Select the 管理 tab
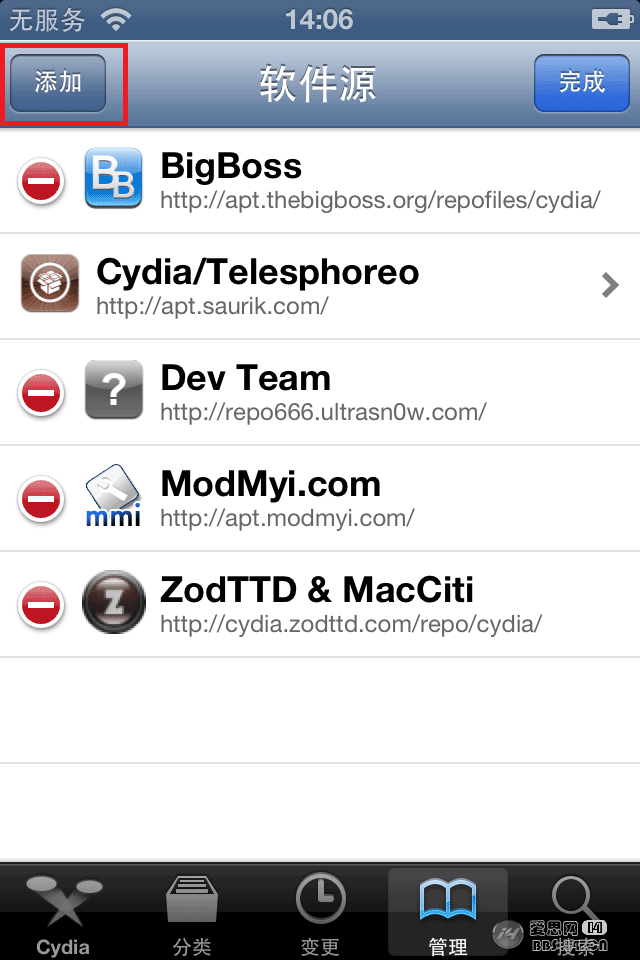Image resolution: width=640 pixels, height=960 pixels. (x=447, y=915)
